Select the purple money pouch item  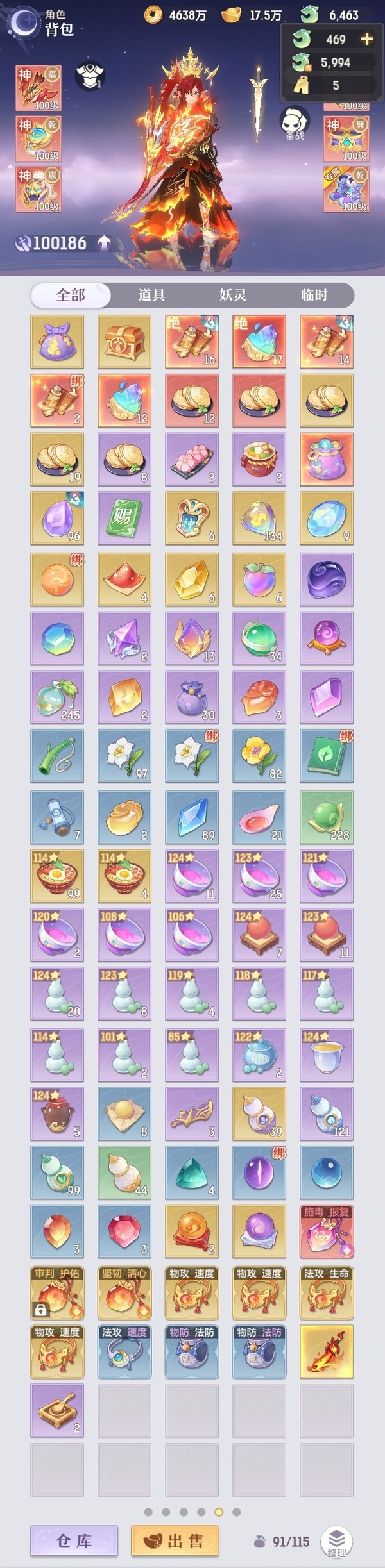point(57,341)
